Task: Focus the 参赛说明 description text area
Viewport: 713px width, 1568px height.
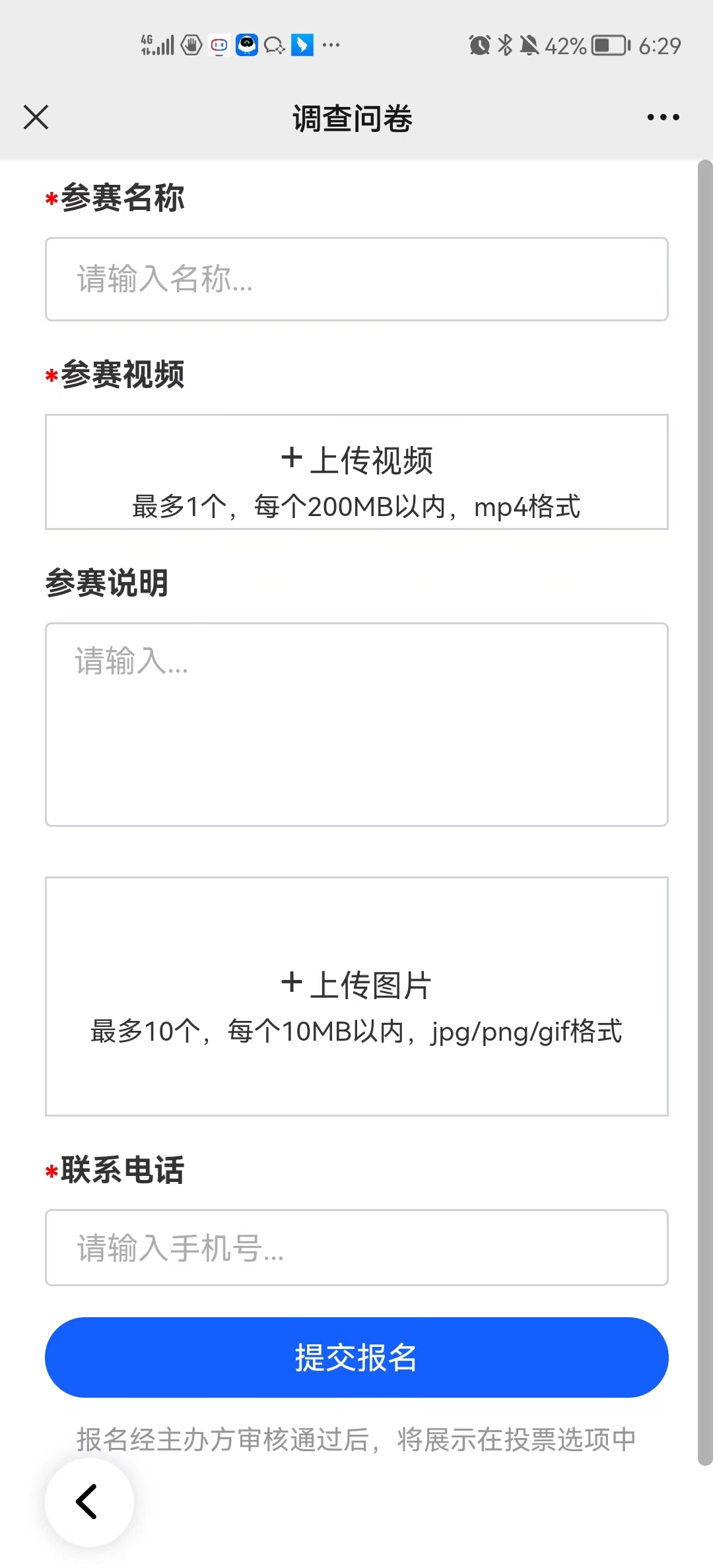Action: pos(356,725)
